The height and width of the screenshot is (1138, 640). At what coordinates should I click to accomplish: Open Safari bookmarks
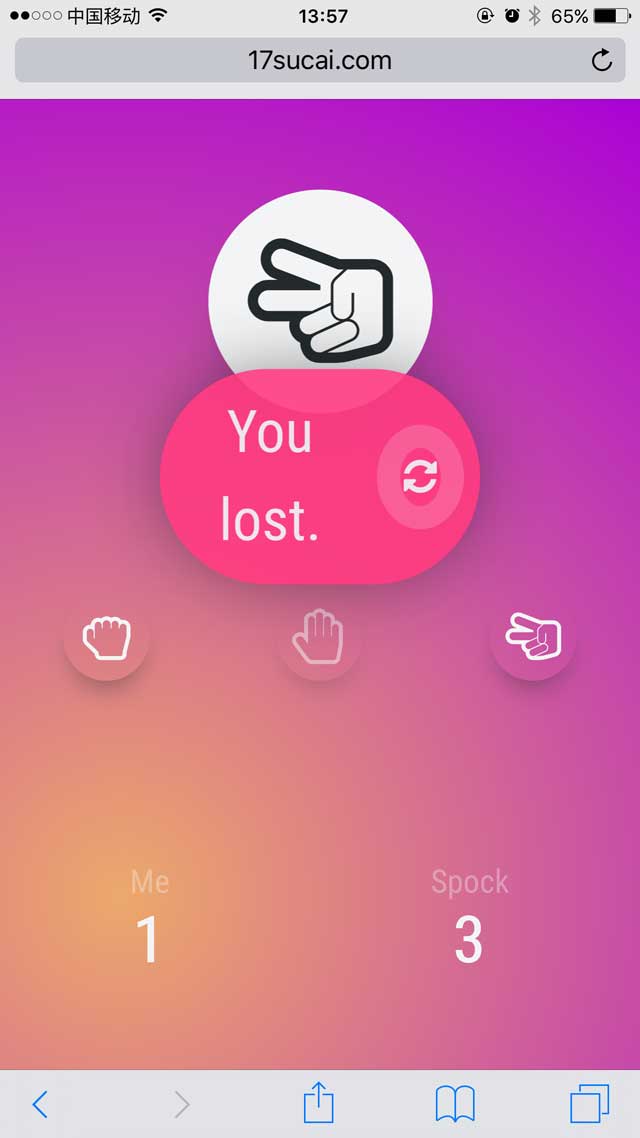tap(455, 1104)
